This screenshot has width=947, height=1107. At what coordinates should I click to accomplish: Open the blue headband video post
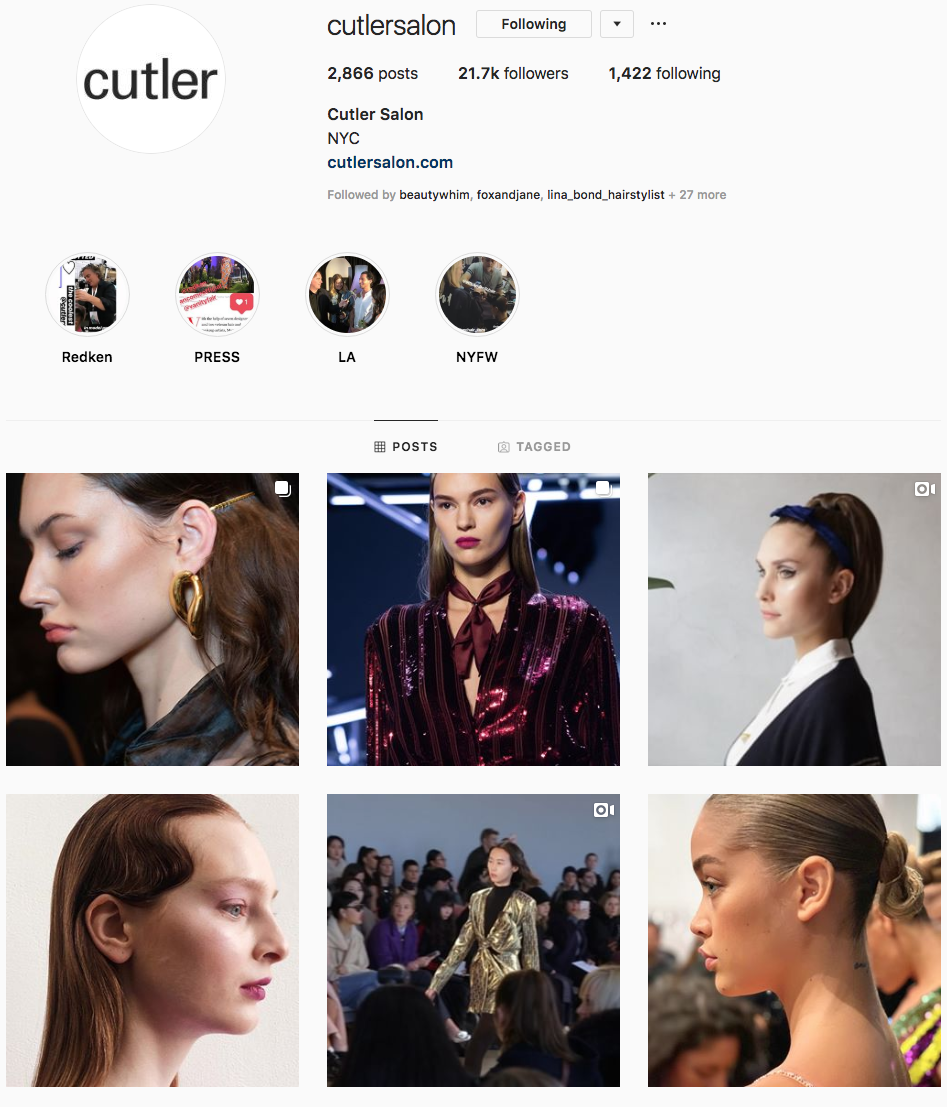[x=794, y=619]
